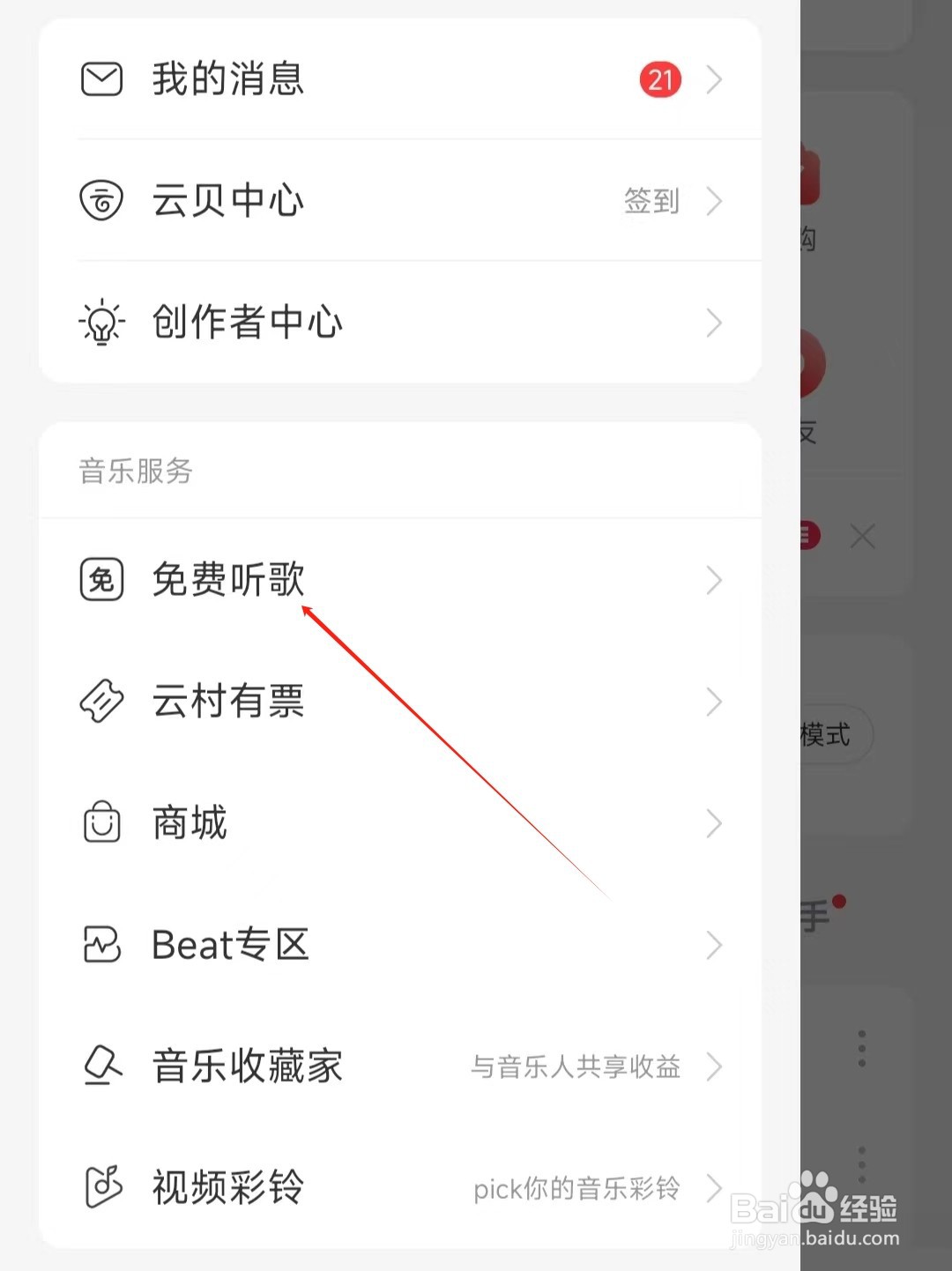
Task: Click the red 21 notification badge
Action: [659, 78]
